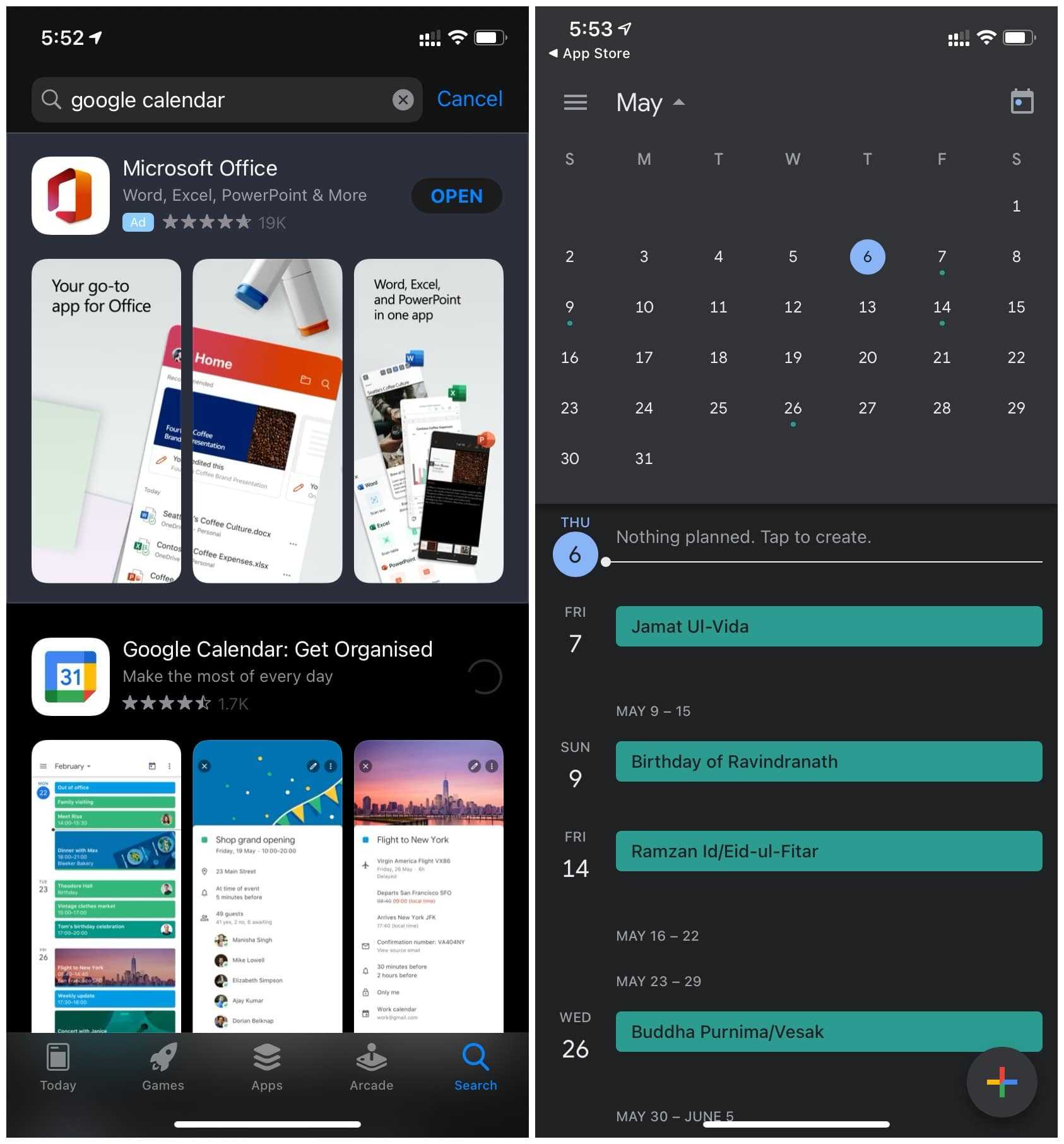The image size is (1064, 1144).
Task: Open Microsoft Office with the OPEN button
Action: point(456,196)
